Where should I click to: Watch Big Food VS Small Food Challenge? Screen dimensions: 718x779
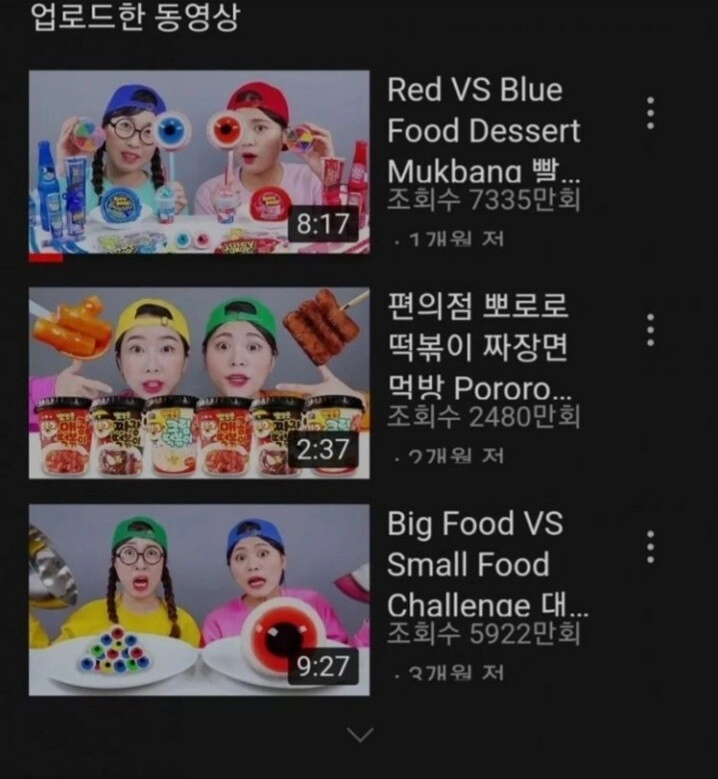[x=199, y=599]
